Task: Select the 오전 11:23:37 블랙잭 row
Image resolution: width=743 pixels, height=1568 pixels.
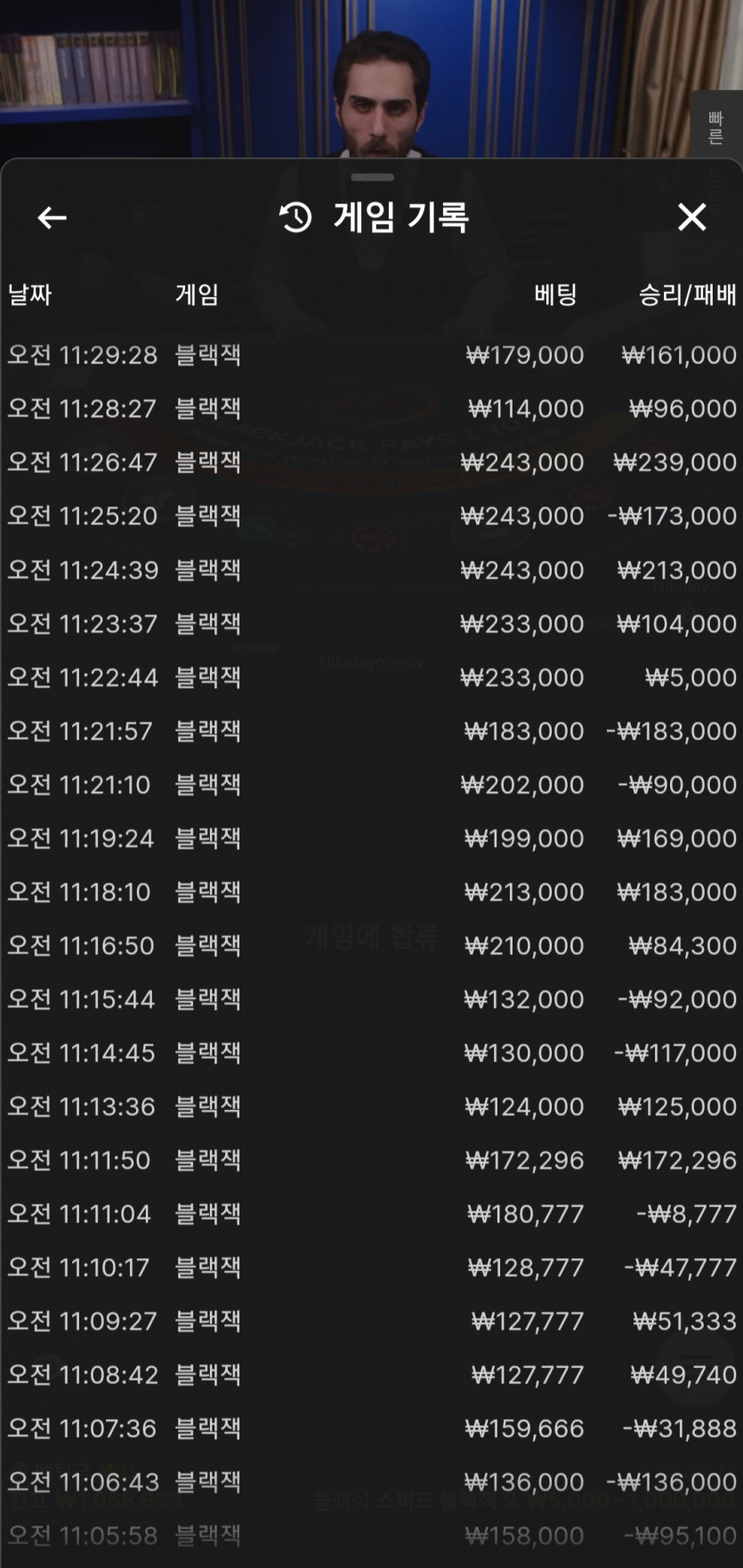Action: 371,623
